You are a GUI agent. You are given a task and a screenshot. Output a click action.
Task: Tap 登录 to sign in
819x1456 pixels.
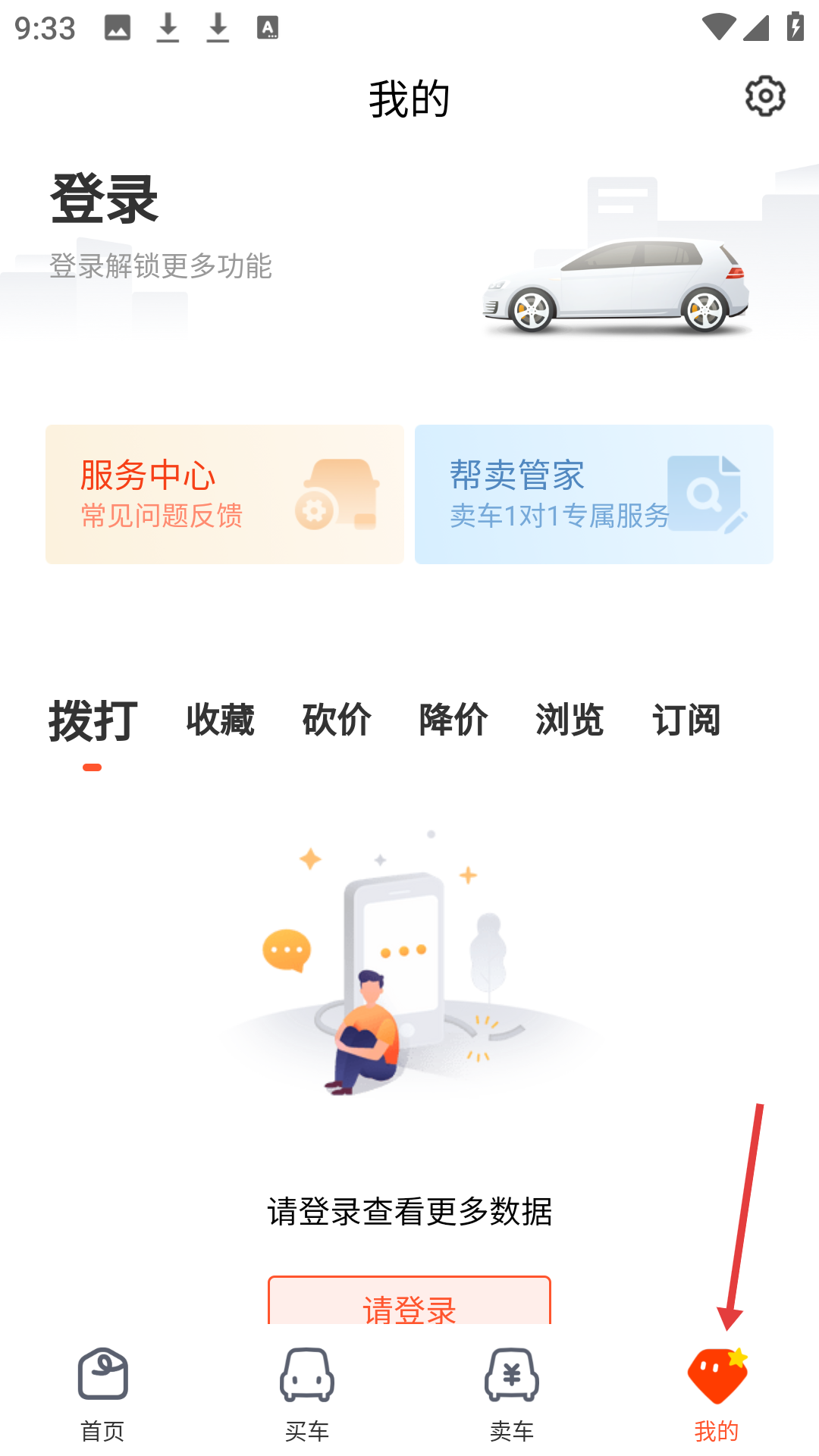[x=104, y=199]
